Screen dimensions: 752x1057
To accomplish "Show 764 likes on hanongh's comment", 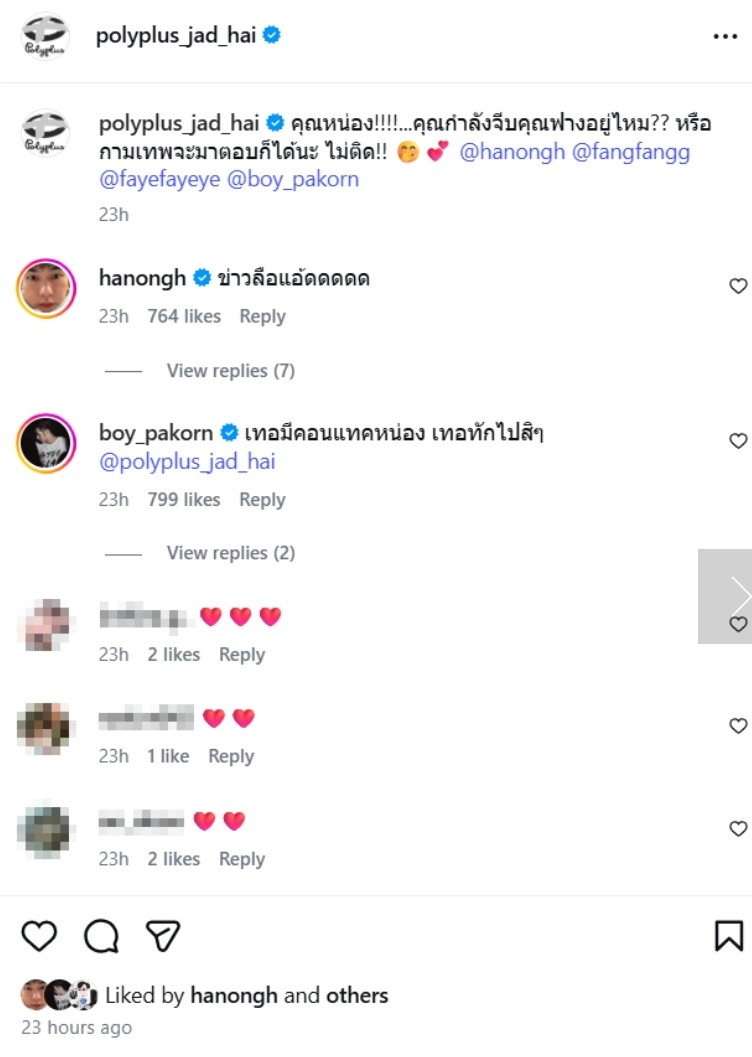I will coord(183,316).
